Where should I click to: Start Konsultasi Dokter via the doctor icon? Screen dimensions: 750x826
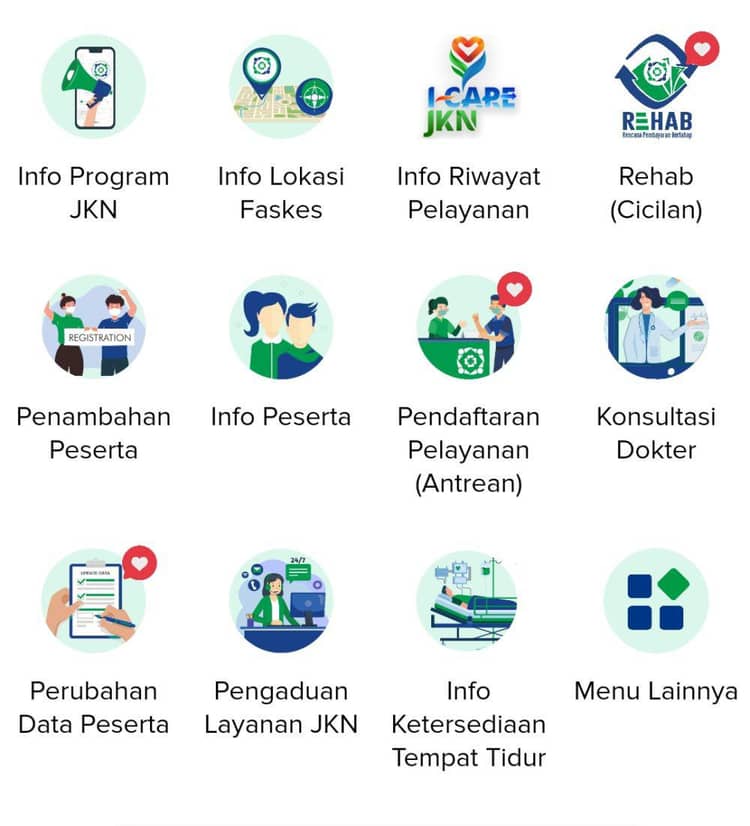(x=655, y=330)
